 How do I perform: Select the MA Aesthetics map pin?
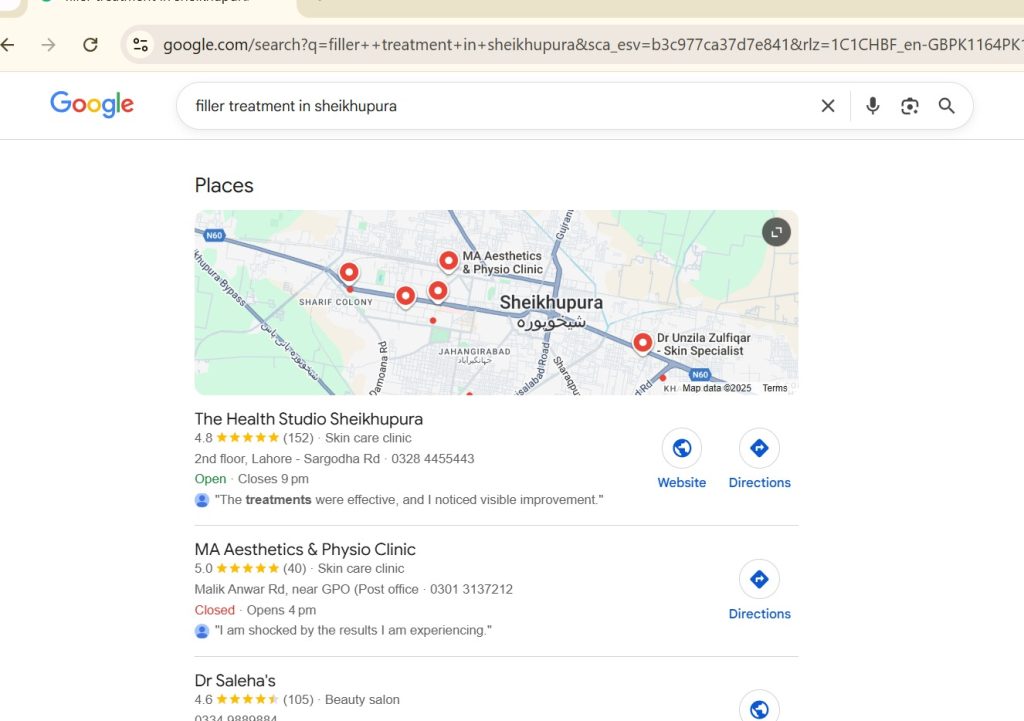point(449,261)
